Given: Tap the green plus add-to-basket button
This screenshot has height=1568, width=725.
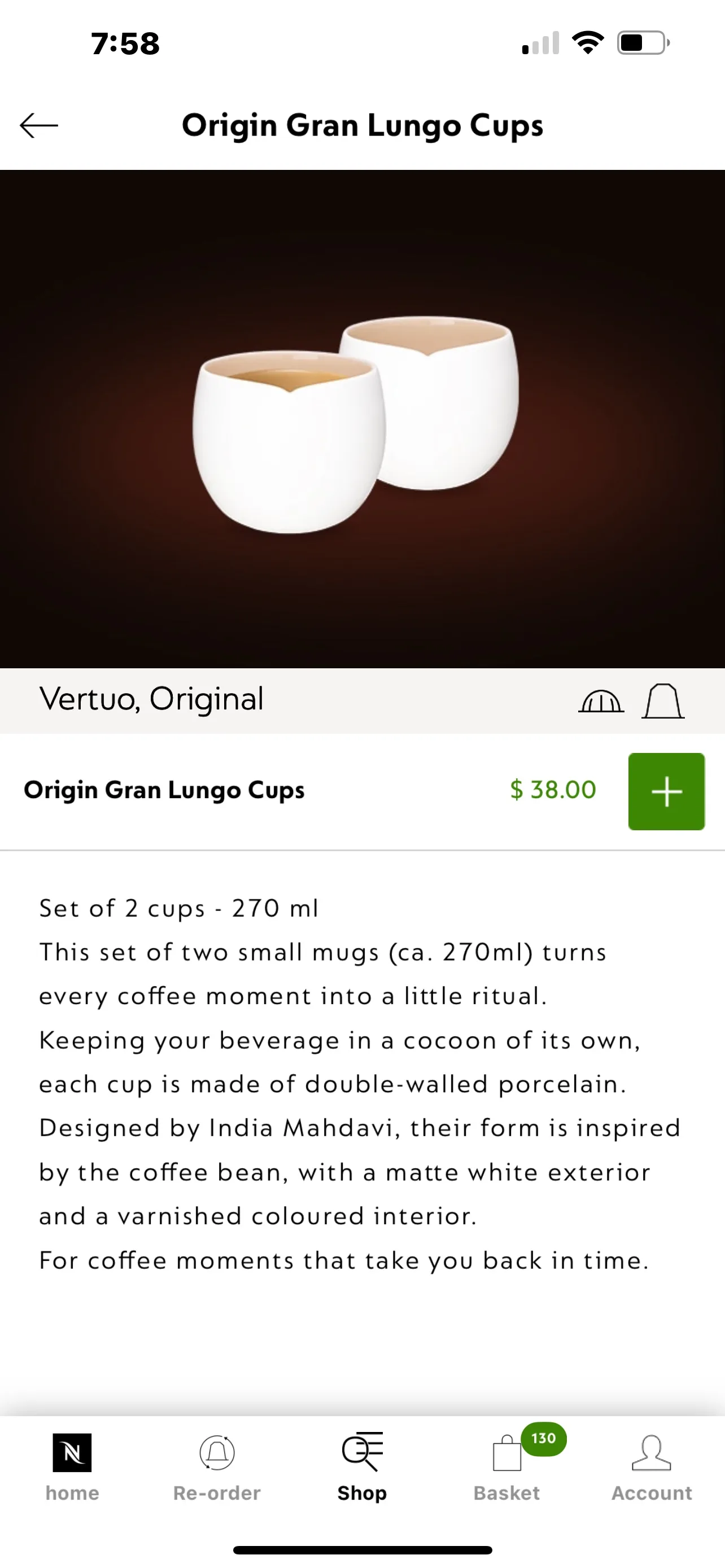Looking at the screenshot, I should (x=666, y=791).
